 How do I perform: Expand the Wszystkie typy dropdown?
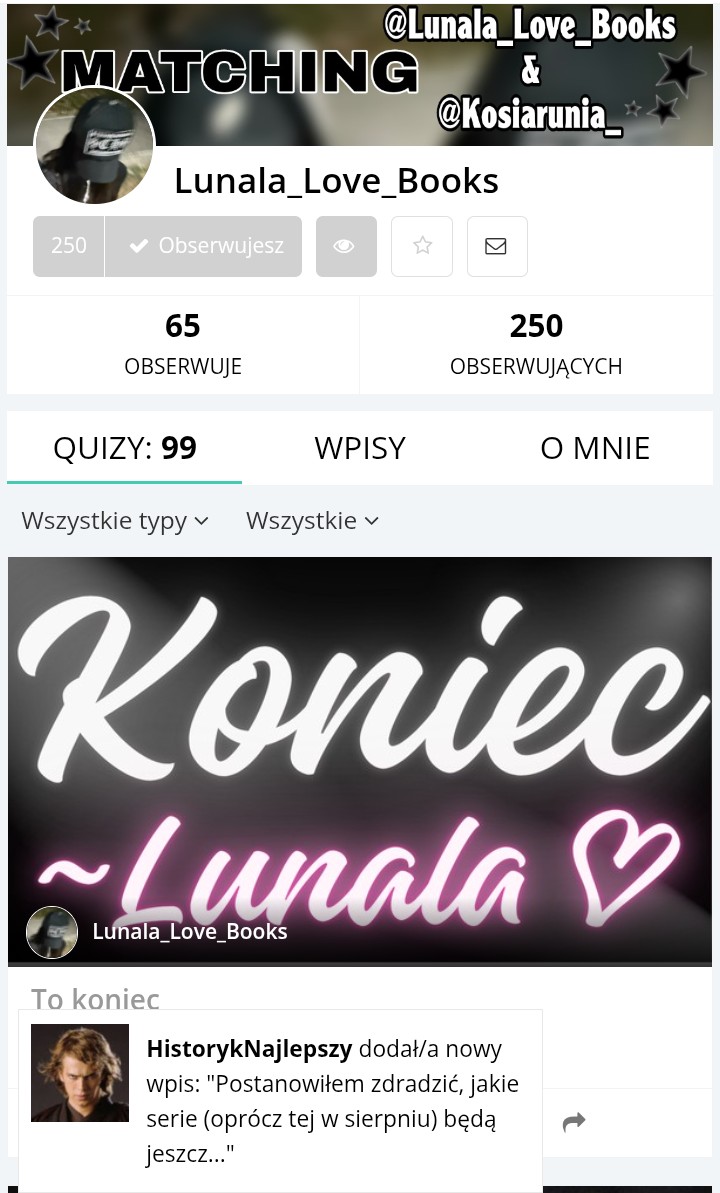(115, 521)
